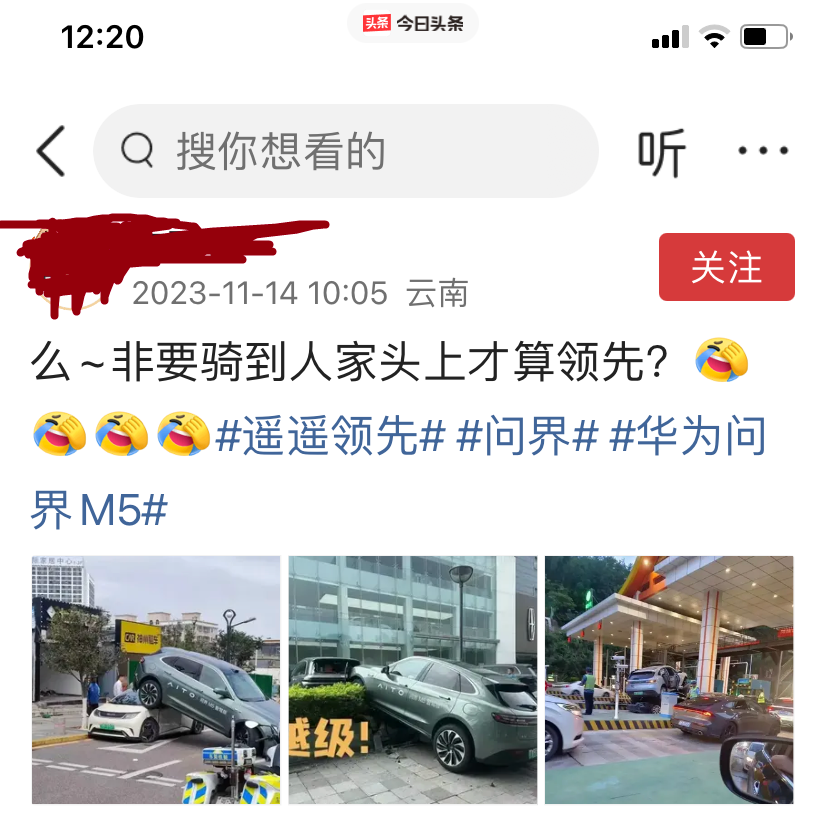Tap the 听 listen button
The width and height of the screenshot is (827, 829).
click(x=662, y=153)
